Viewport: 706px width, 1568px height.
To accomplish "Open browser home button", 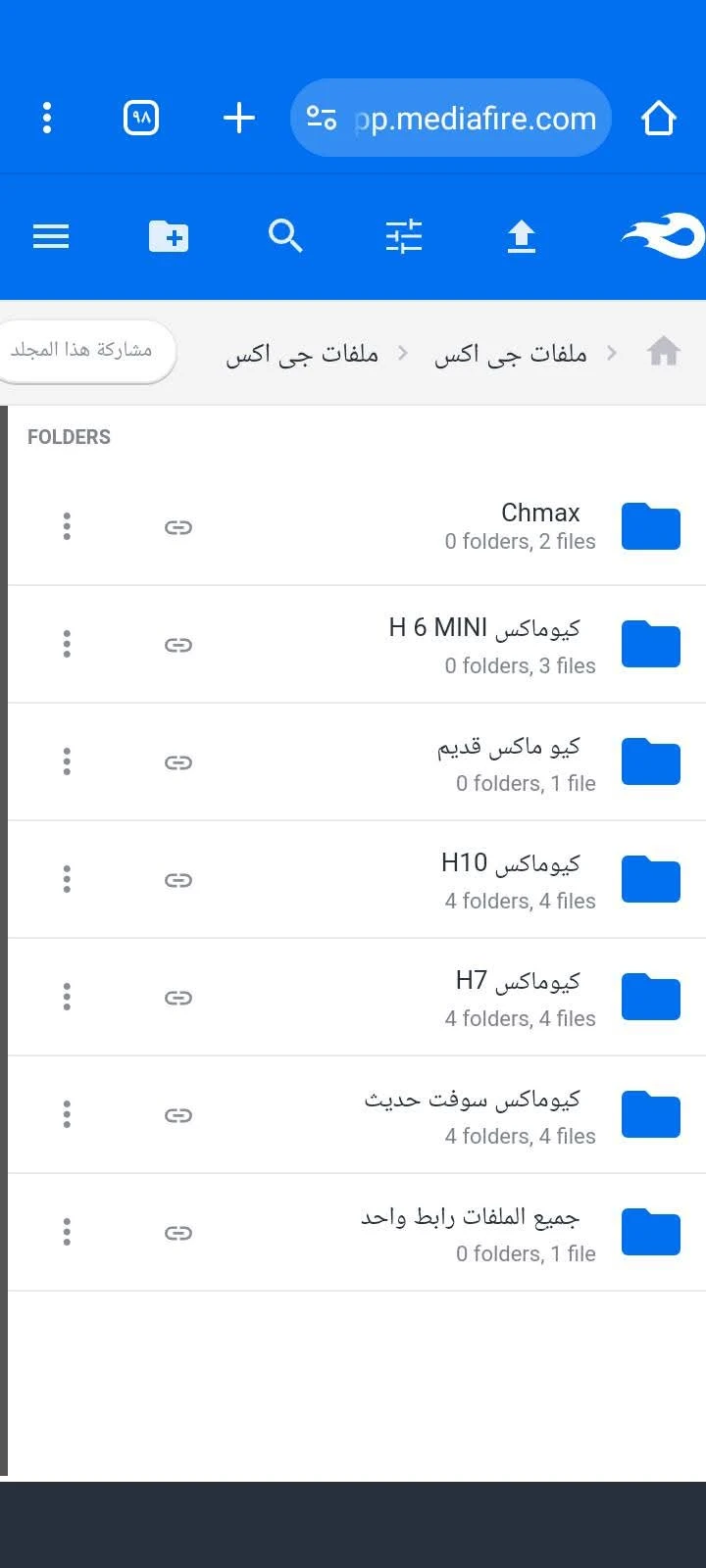I will (x=658, y=118).
